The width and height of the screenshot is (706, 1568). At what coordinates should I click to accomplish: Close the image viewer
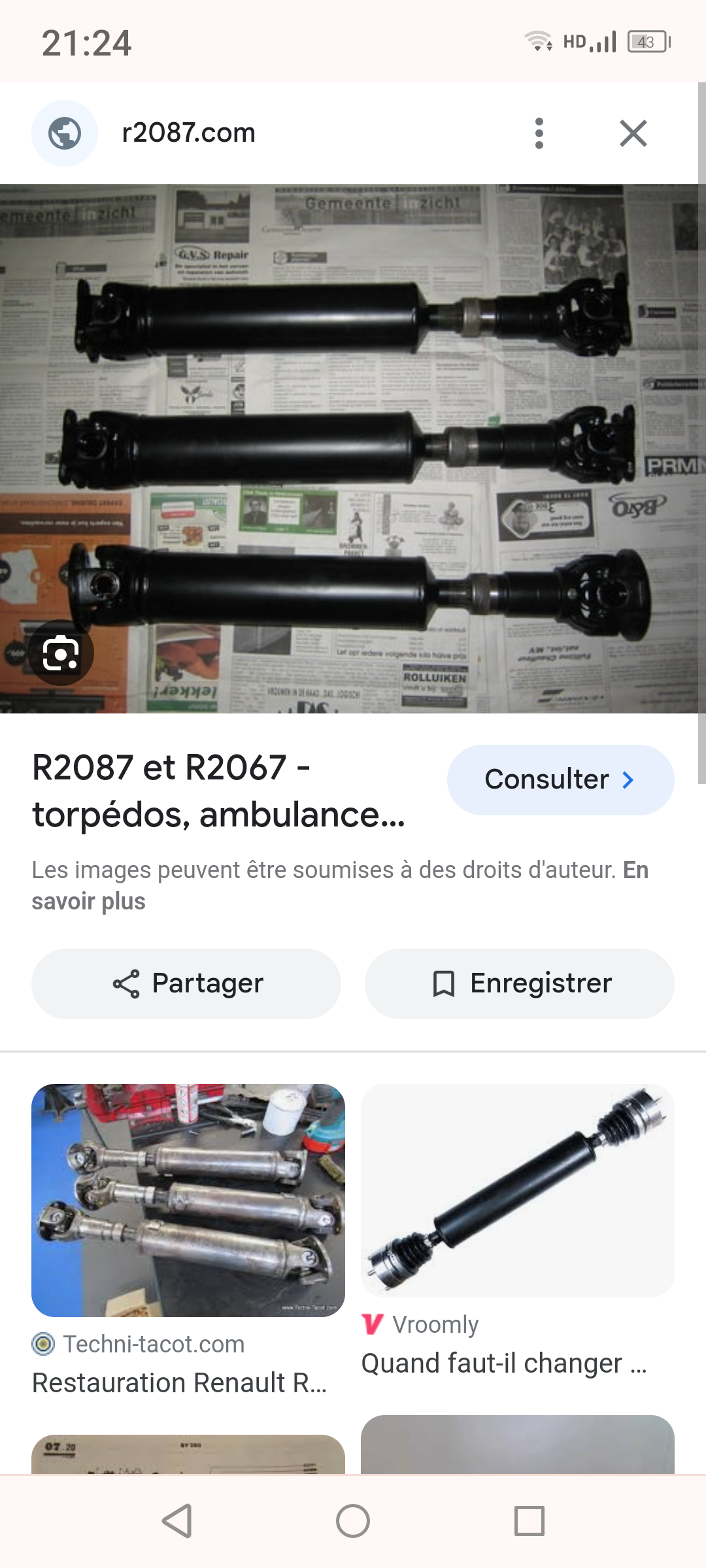click(x=633, y=133)
